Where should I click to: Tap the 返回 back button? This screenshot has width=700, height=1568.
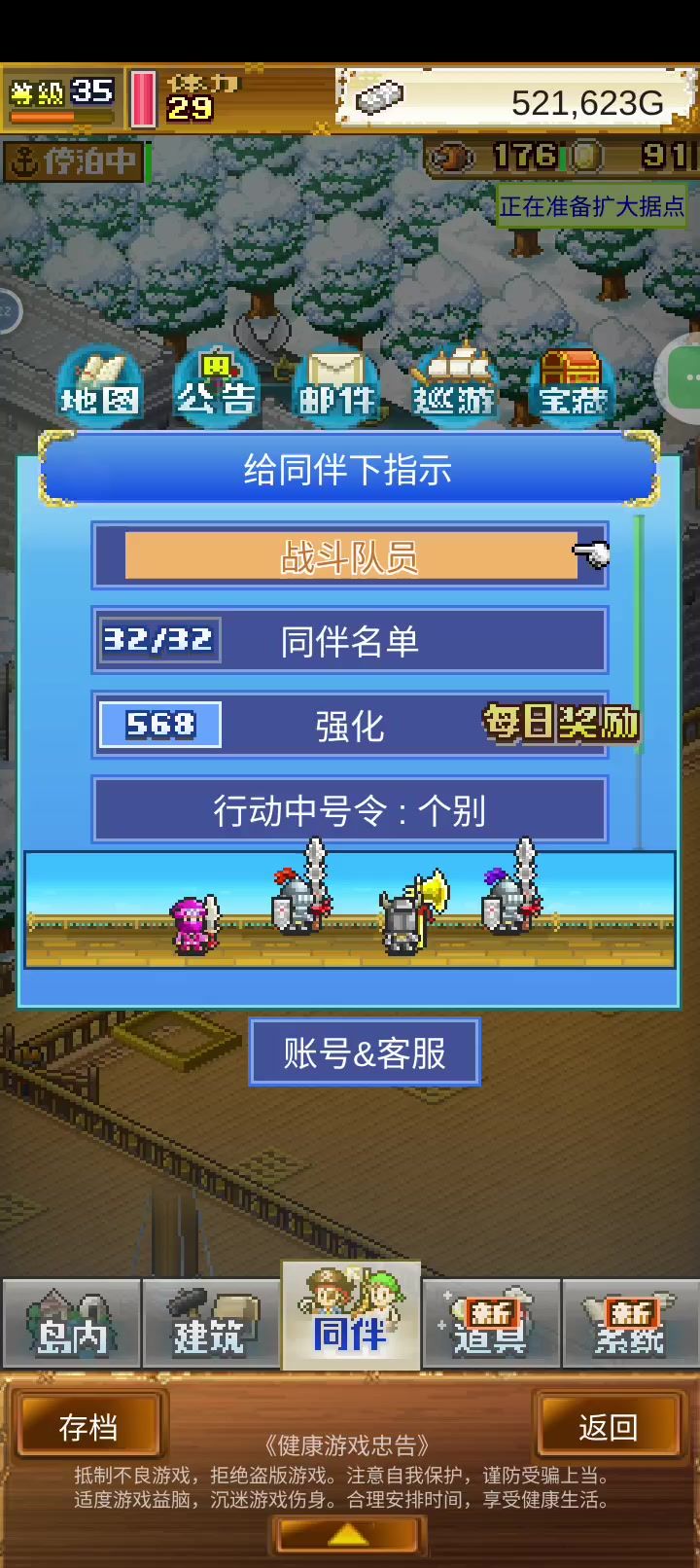click(608, 1427)
